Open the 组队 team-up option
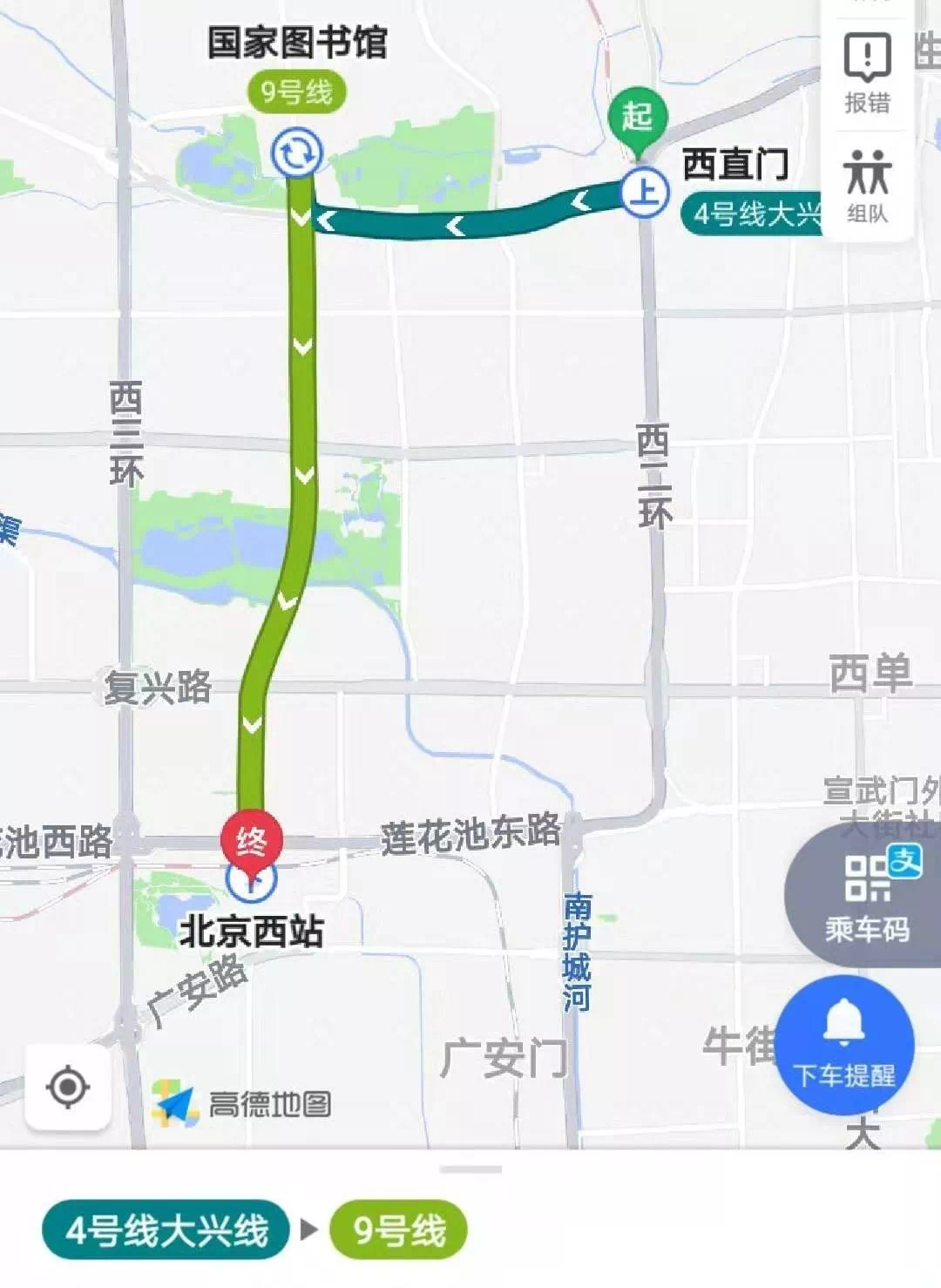941x1288 pixels. coord(867,185)
